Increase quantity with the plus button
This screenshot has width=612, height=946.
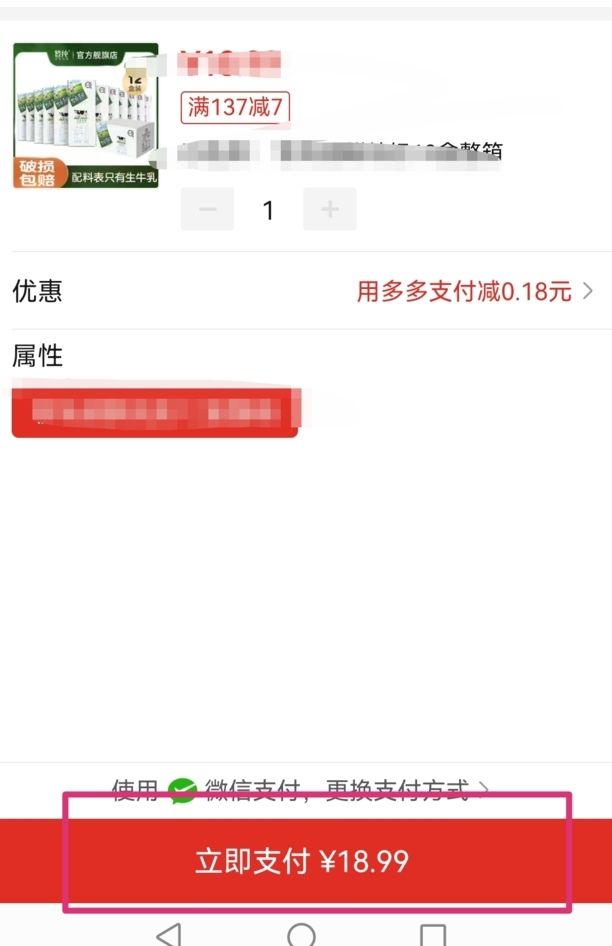[x=329, y=209]
